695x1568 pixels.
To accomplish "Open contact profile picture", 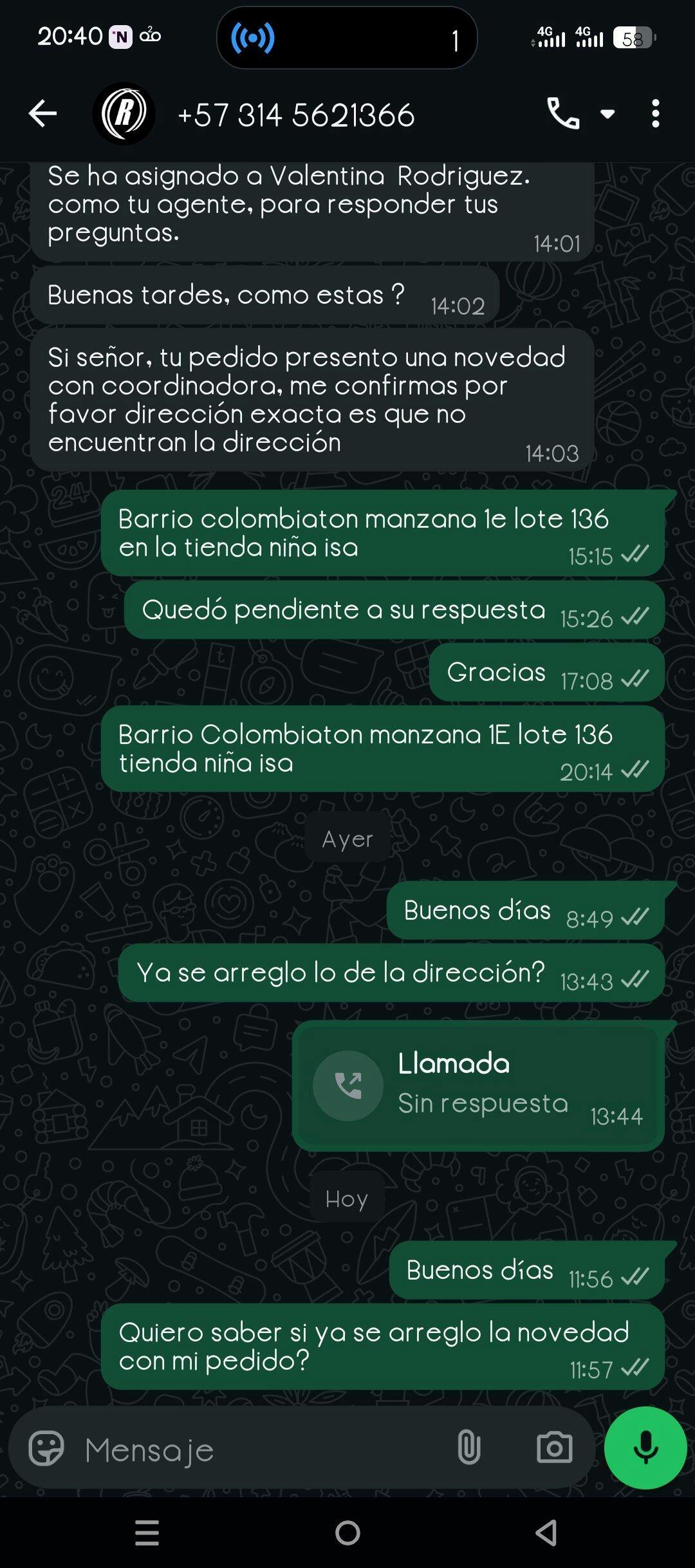I will coord(124,114).
